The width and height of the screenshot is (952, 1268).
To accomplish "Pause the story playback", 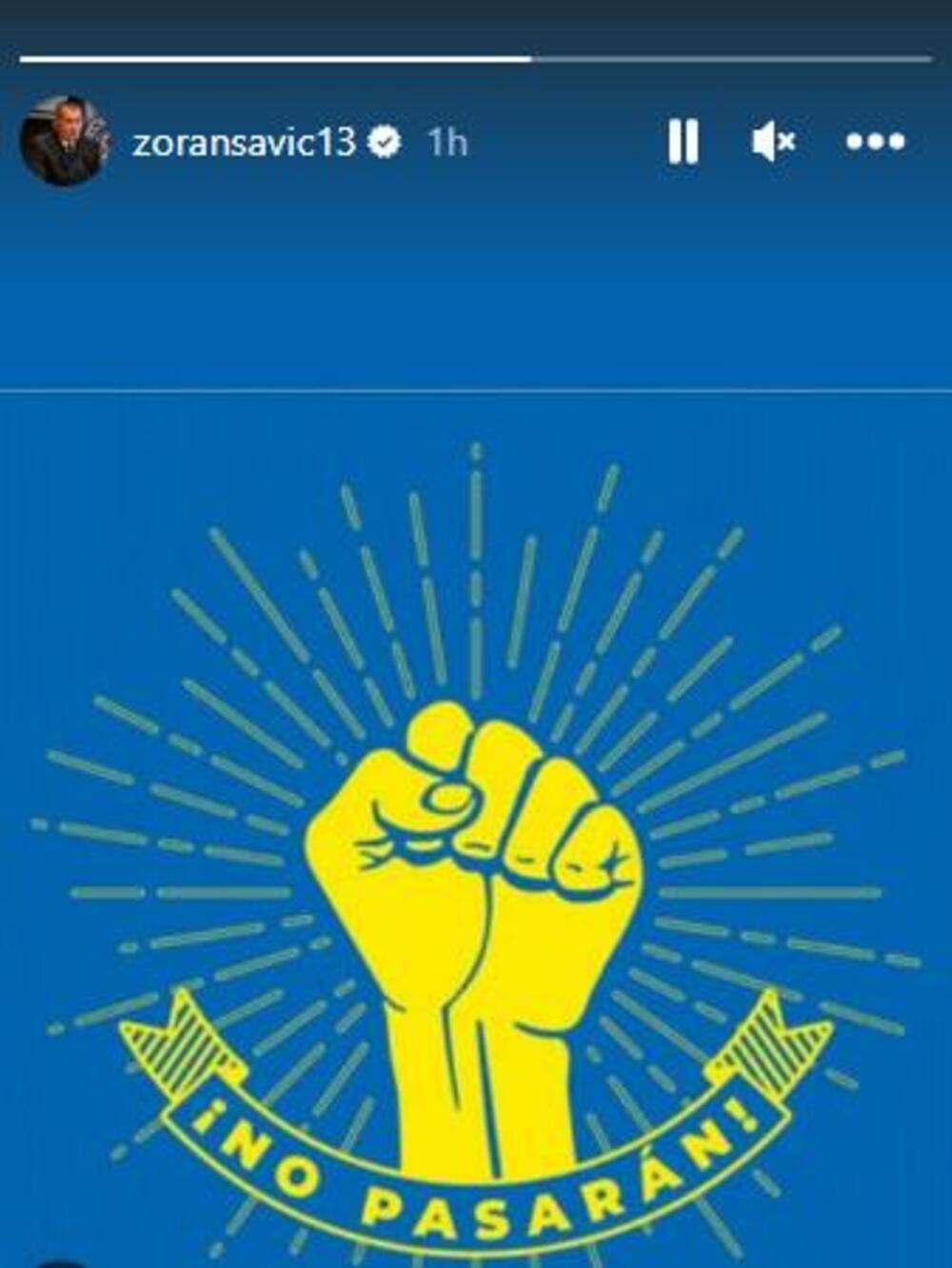I will click(683, 142).
